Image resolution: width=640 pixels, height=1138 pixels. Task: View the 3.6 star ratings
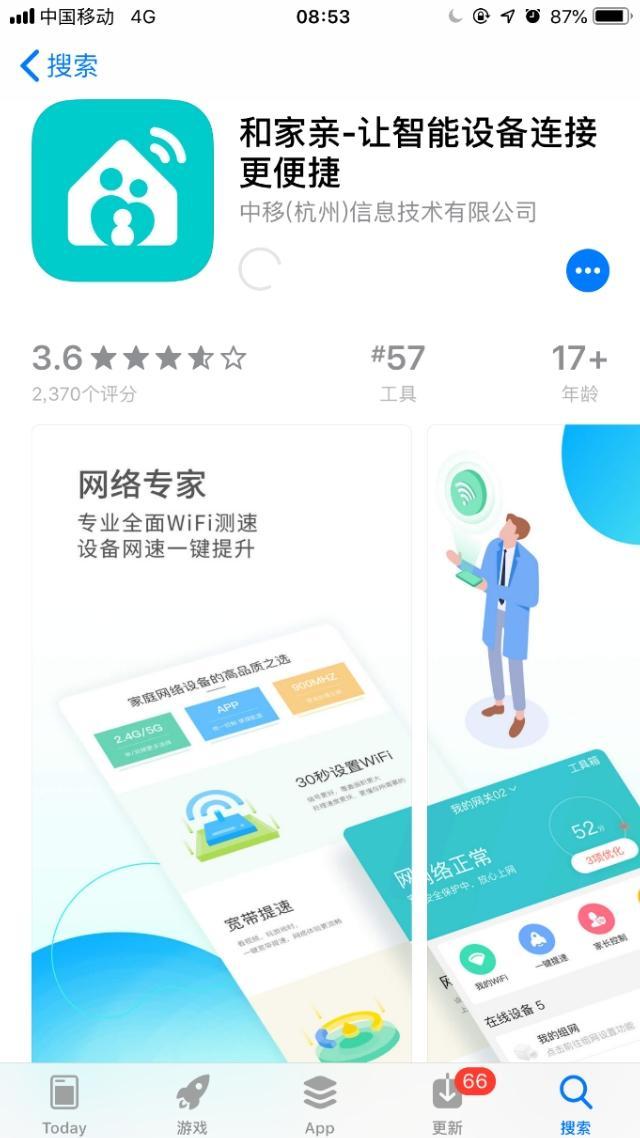(139, 372)
